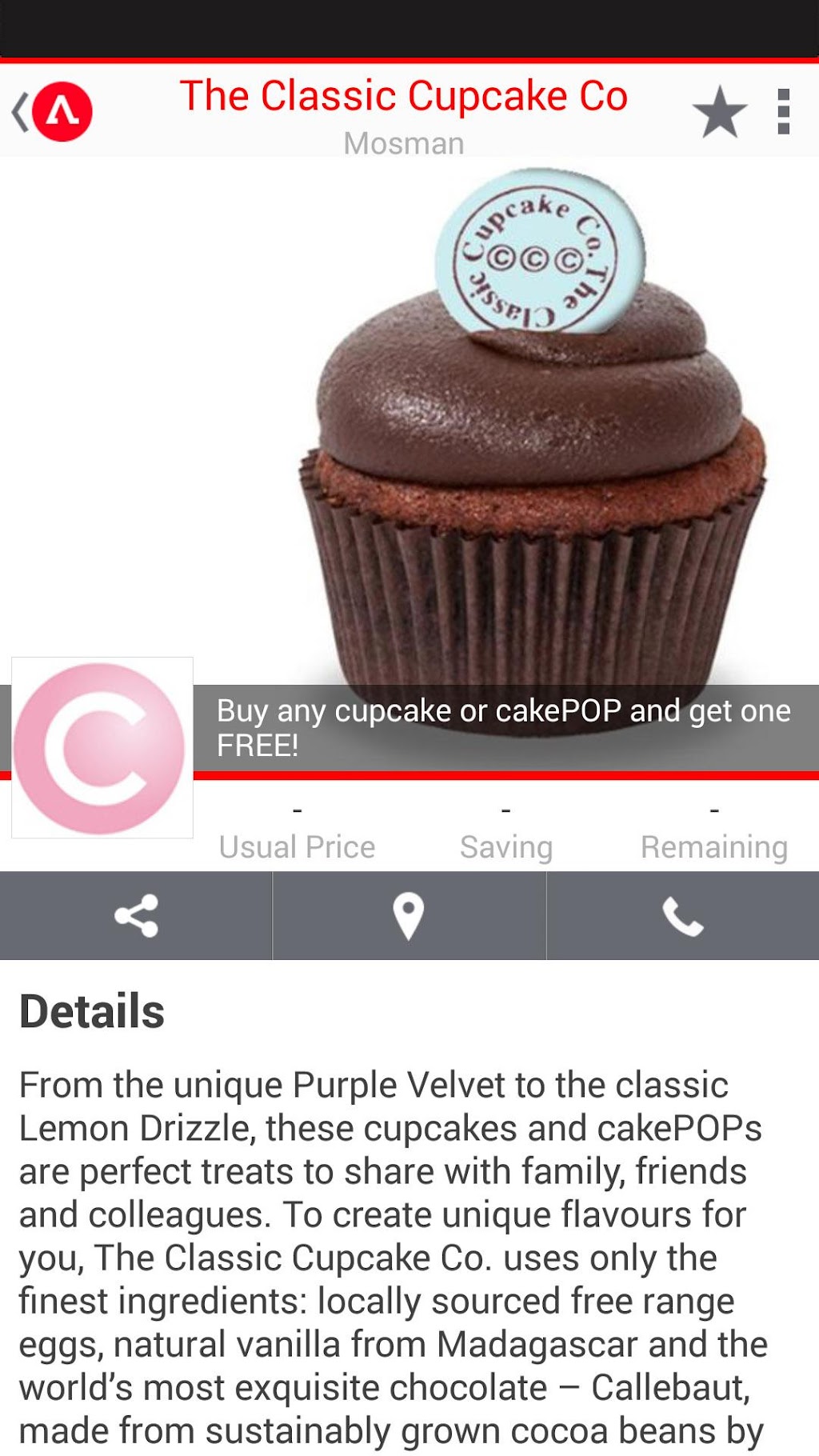The image size is (819, 1456).
Task: Share this cupcake offer
Action: 136,916
